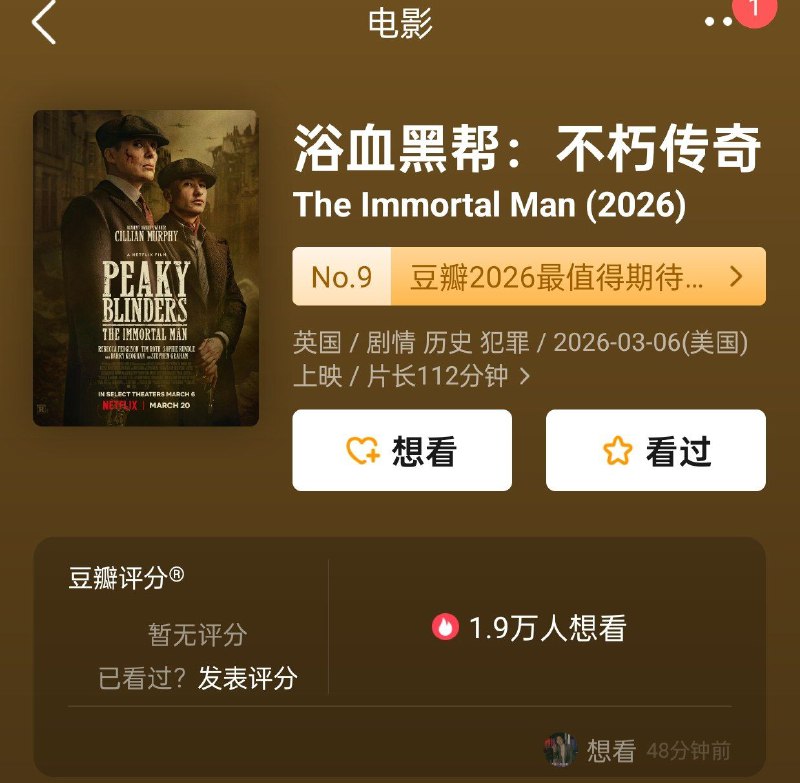Tap 发表评分 to post a rating

[x=247, y=678]
